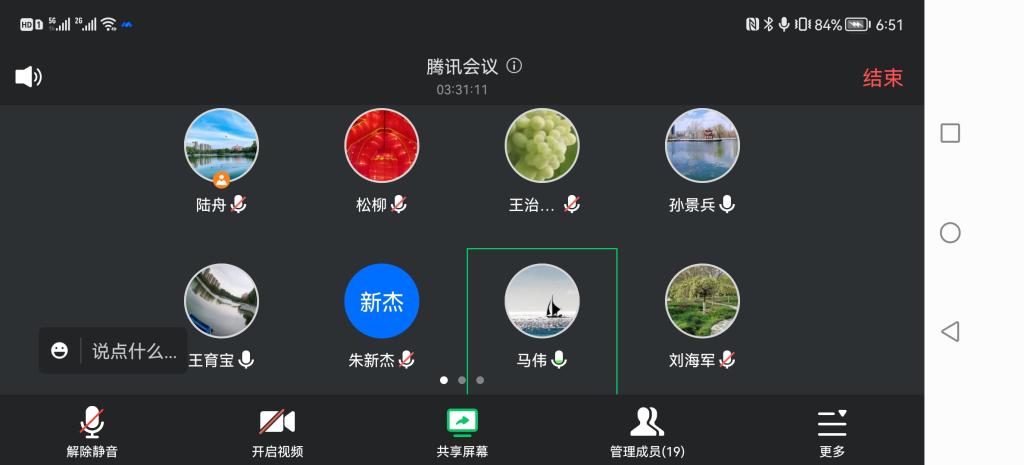Select participant 朱新杰
Image resolution: width=1024 pixels, height=465 pixels.
coord(381,302)
